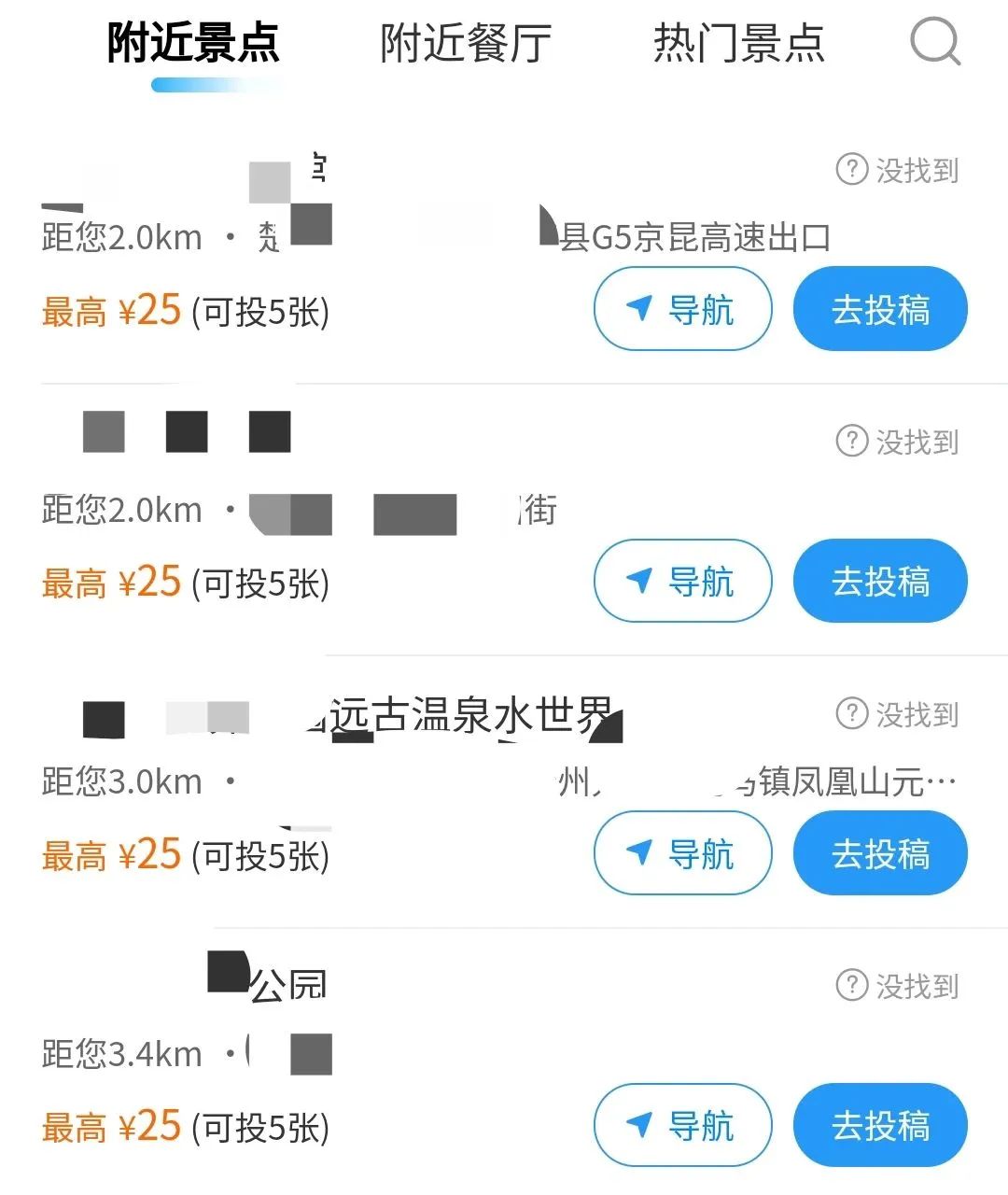This screenshot has height=1195, width=1008.
Task: Open the 热门景点 tab
Action: point(736,42)
